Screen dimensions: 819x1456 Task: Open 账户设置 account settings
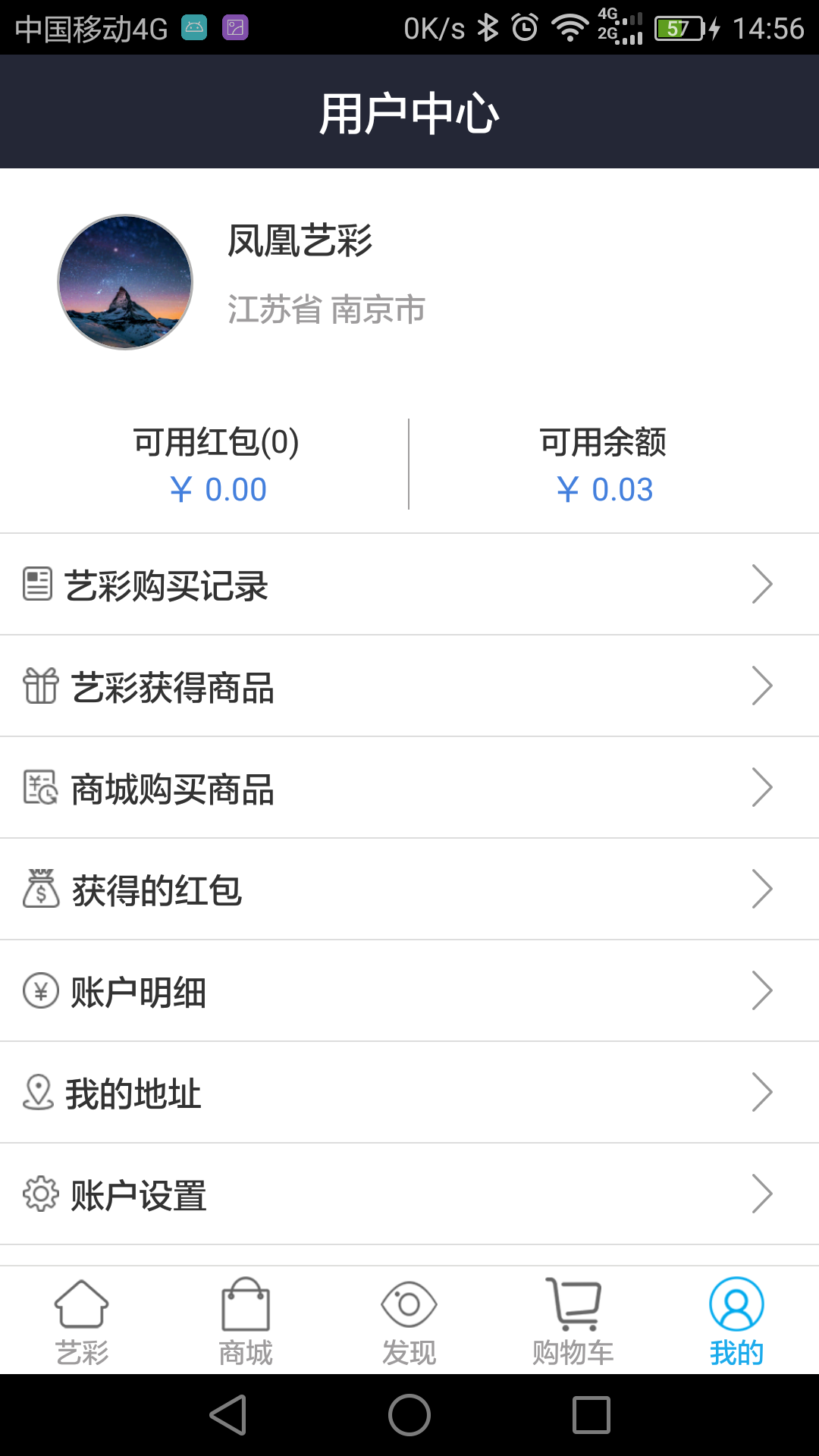click(409, 1194)
